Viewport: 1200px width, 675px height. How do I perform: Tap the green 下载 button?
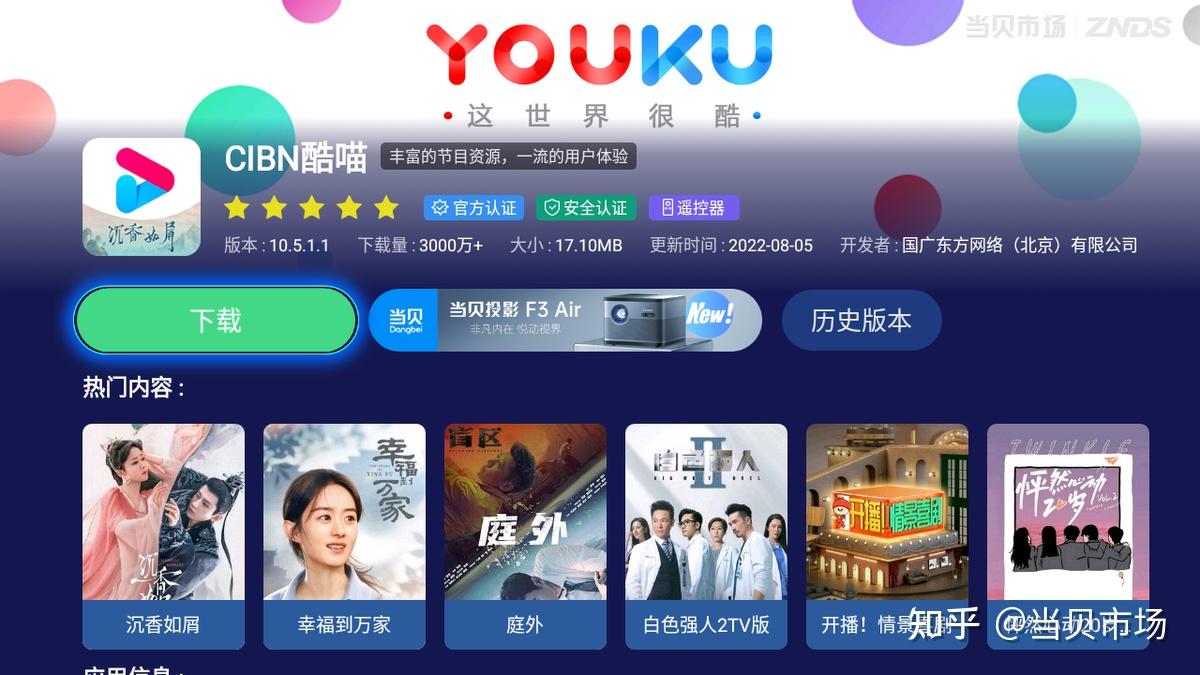click(216, 320)
